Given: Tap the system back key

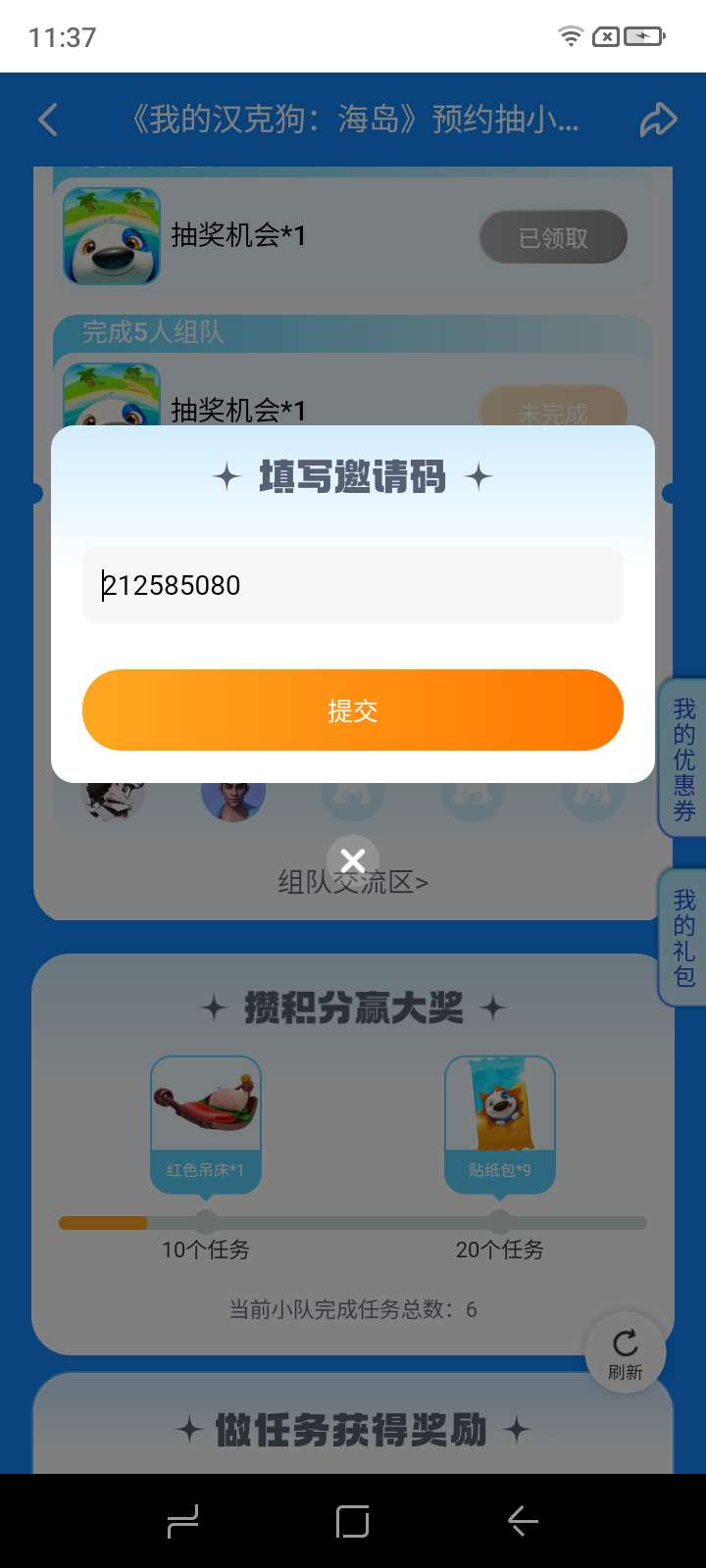Looking at the screenshot, I should (x=523, y=1521).
